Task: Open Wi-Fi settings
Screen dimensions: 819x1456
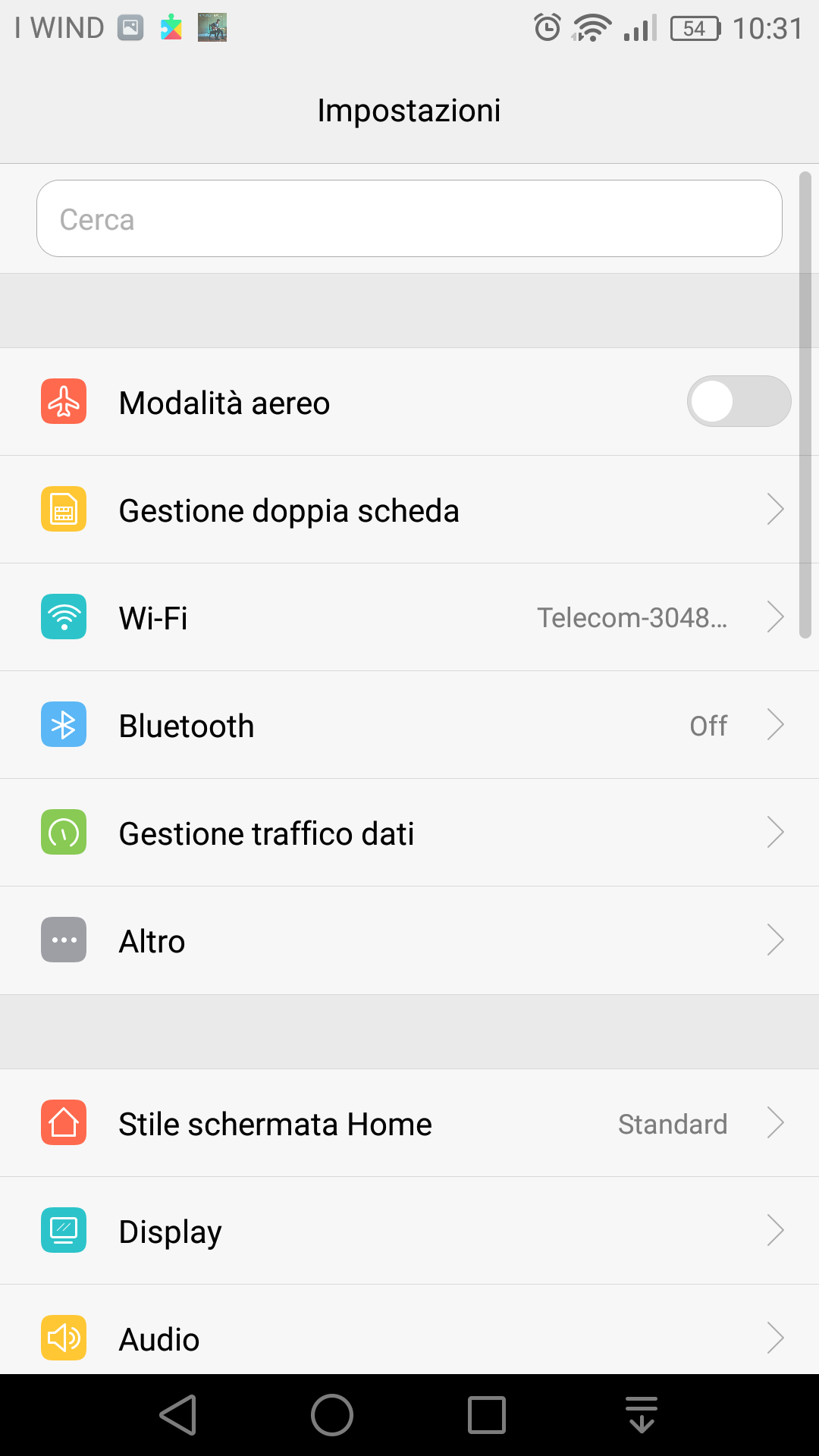Action: tap(409, 617)
